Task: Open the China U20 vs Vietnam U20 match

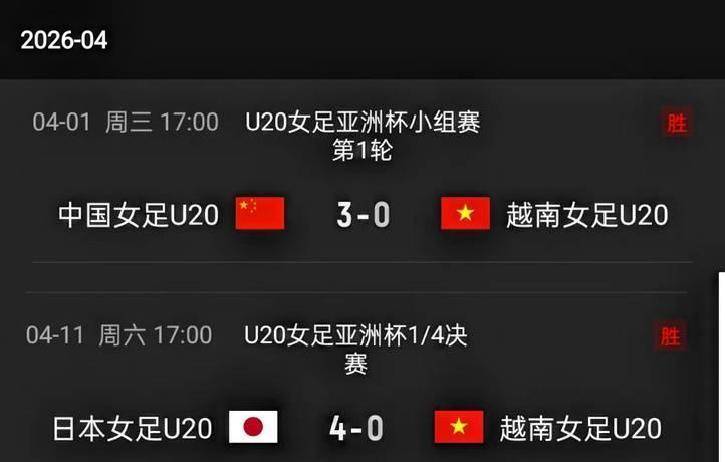Action: click(362, 214)
